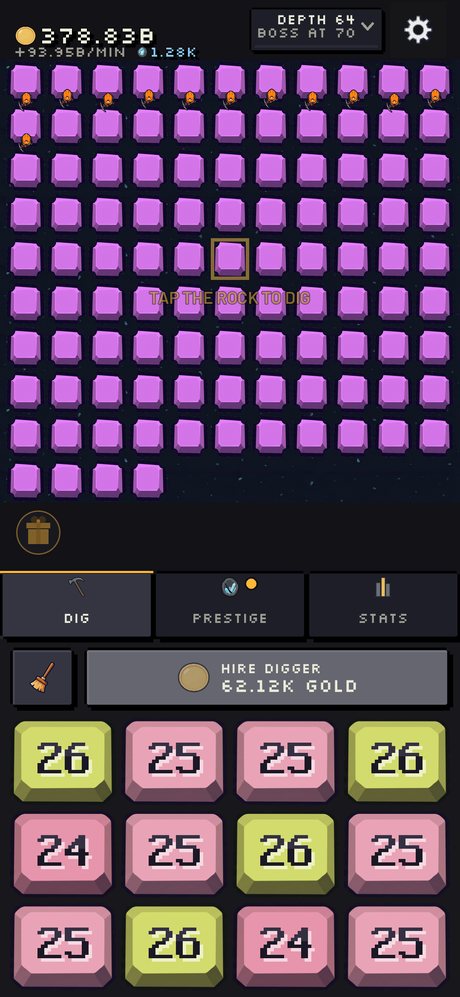Open the gift box reward
Viewport: 460px width, 997px height.
click(38, 532)
